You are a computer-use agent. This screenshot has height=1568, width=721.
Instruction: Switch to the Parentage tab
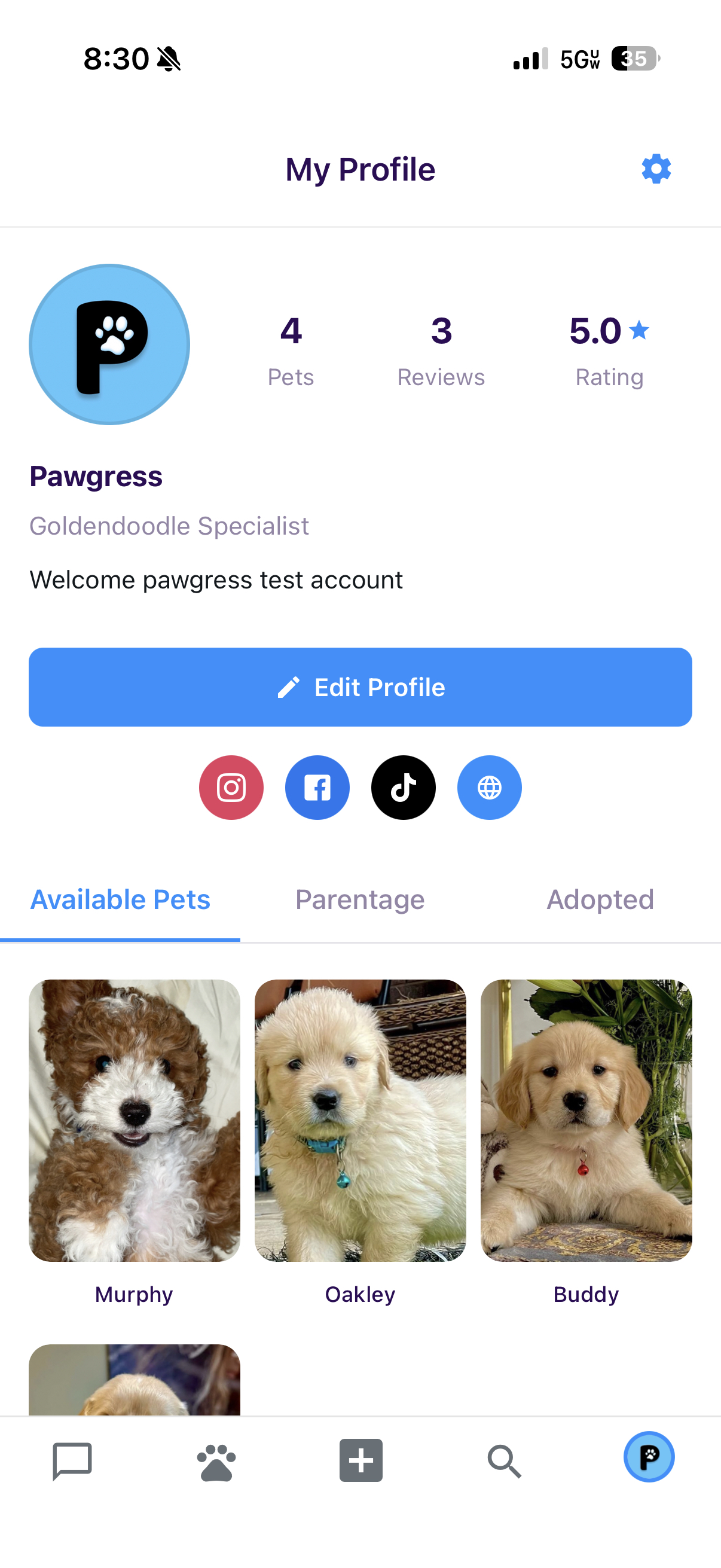359,899
